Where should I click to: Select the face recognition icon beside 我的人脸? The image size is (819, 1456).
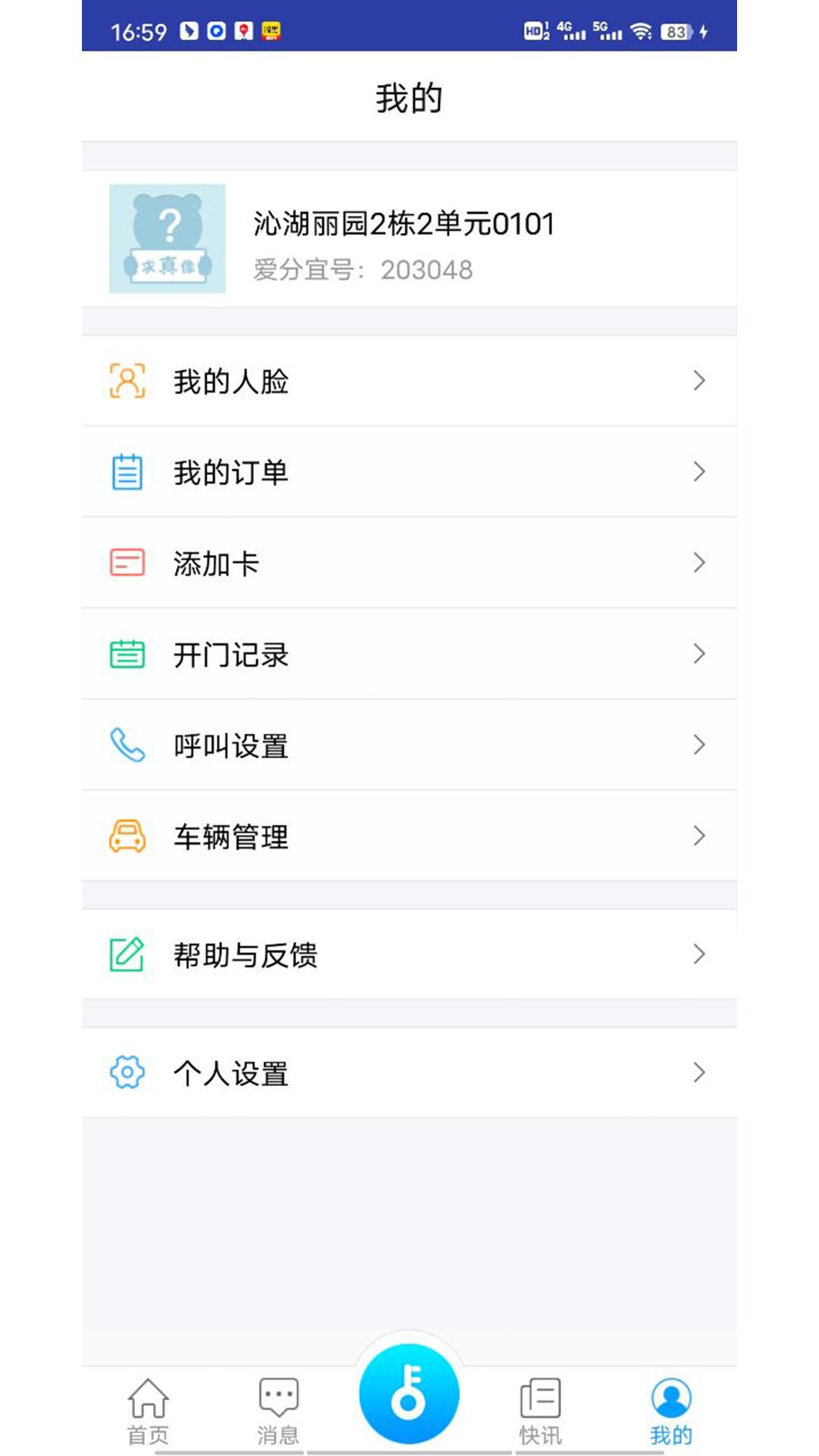tap(127, 380)
